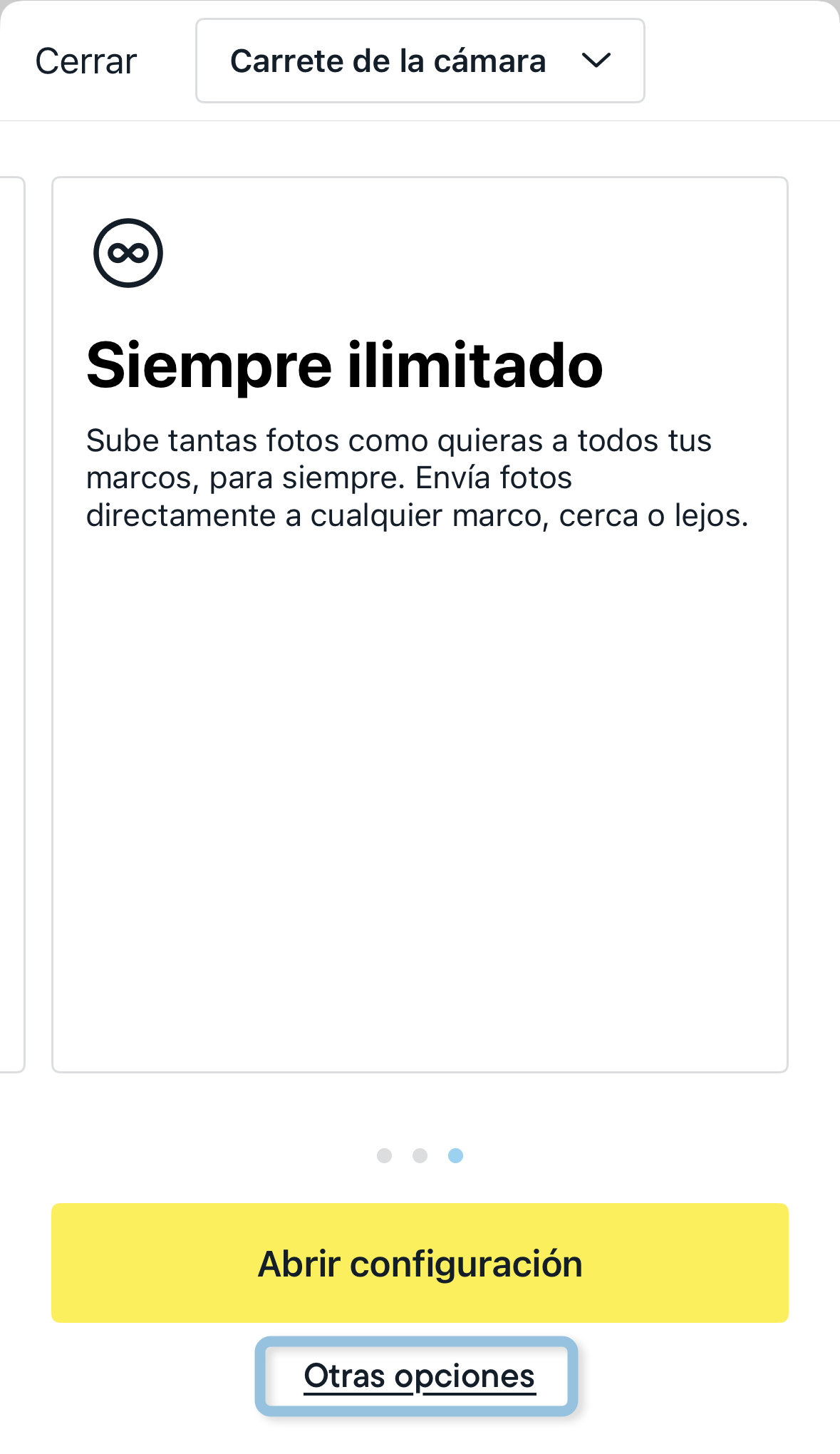The image size is (840, 1454).
Task: Select the highlighted Otras opciones option
Action: [x=419, y=1376]
